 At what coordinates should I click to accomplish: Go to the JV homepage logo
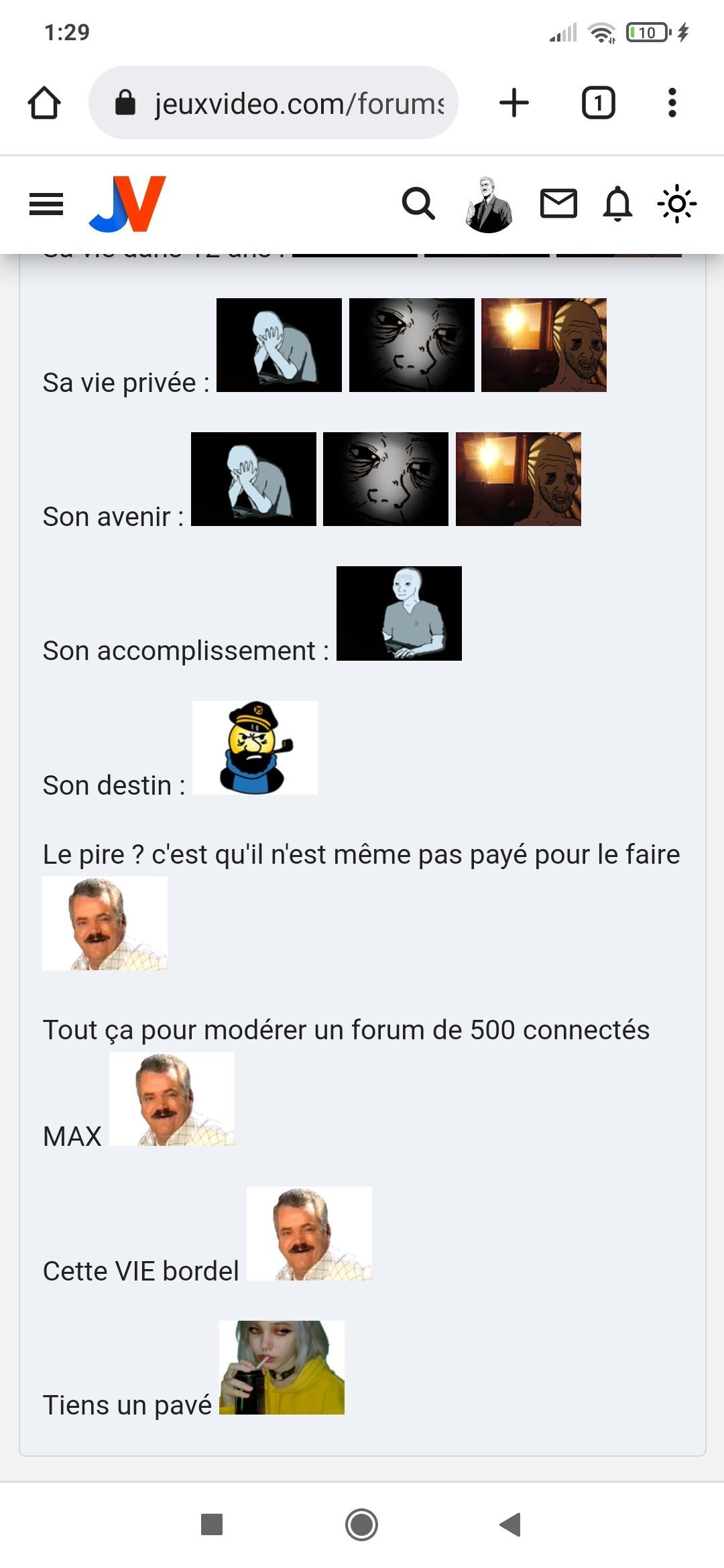127,204
